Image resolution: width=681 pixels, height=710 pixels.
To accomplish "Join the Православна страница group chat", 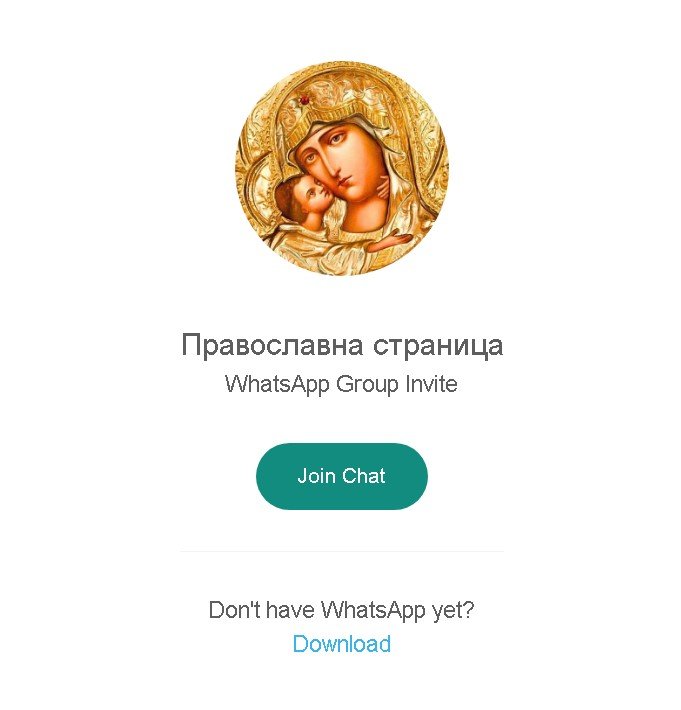I will [341, 476].
